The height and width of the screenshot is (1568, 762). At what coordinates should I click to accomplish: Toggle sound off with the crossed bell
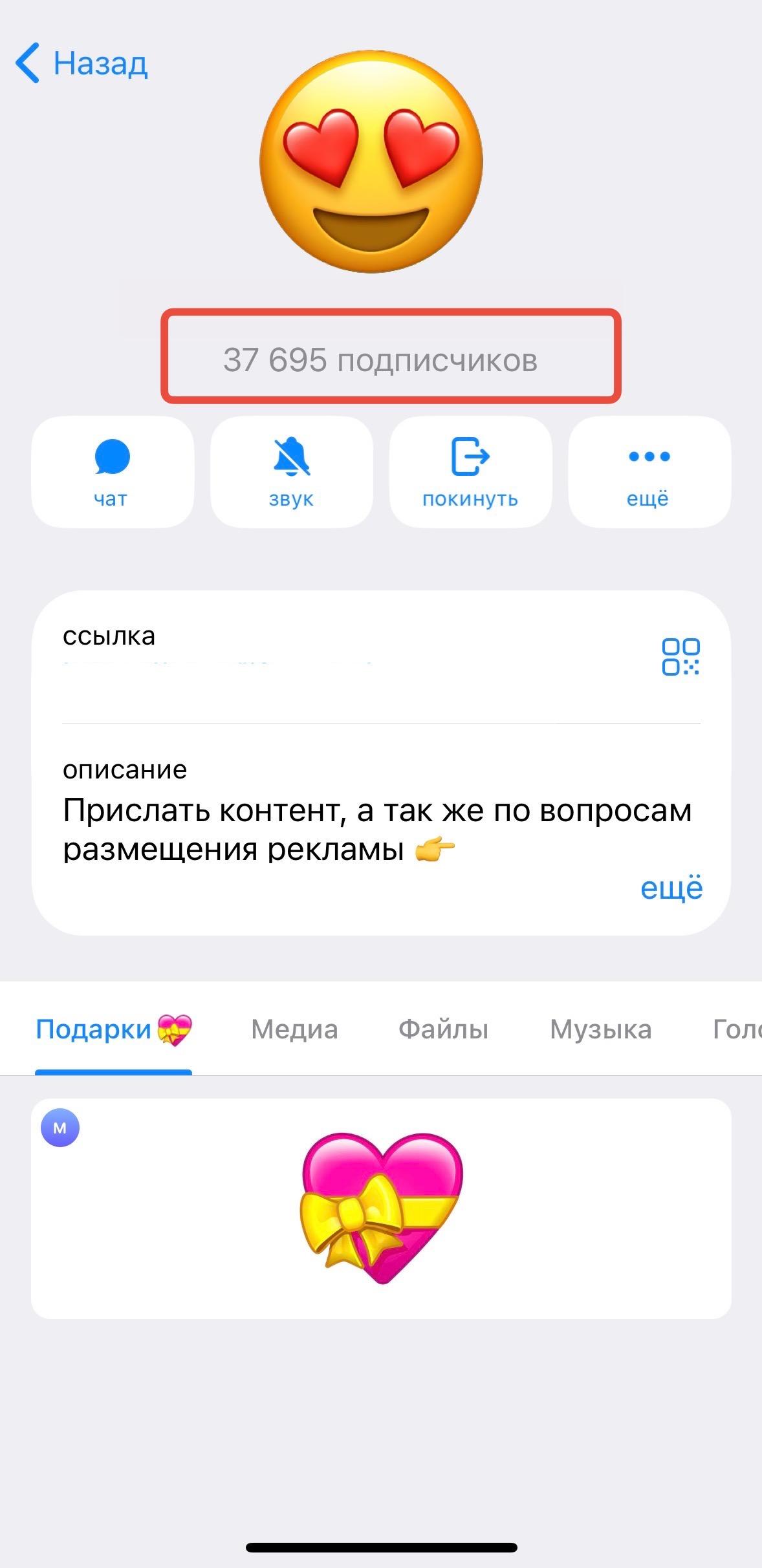pyautogui.click(x=291, y=457)
